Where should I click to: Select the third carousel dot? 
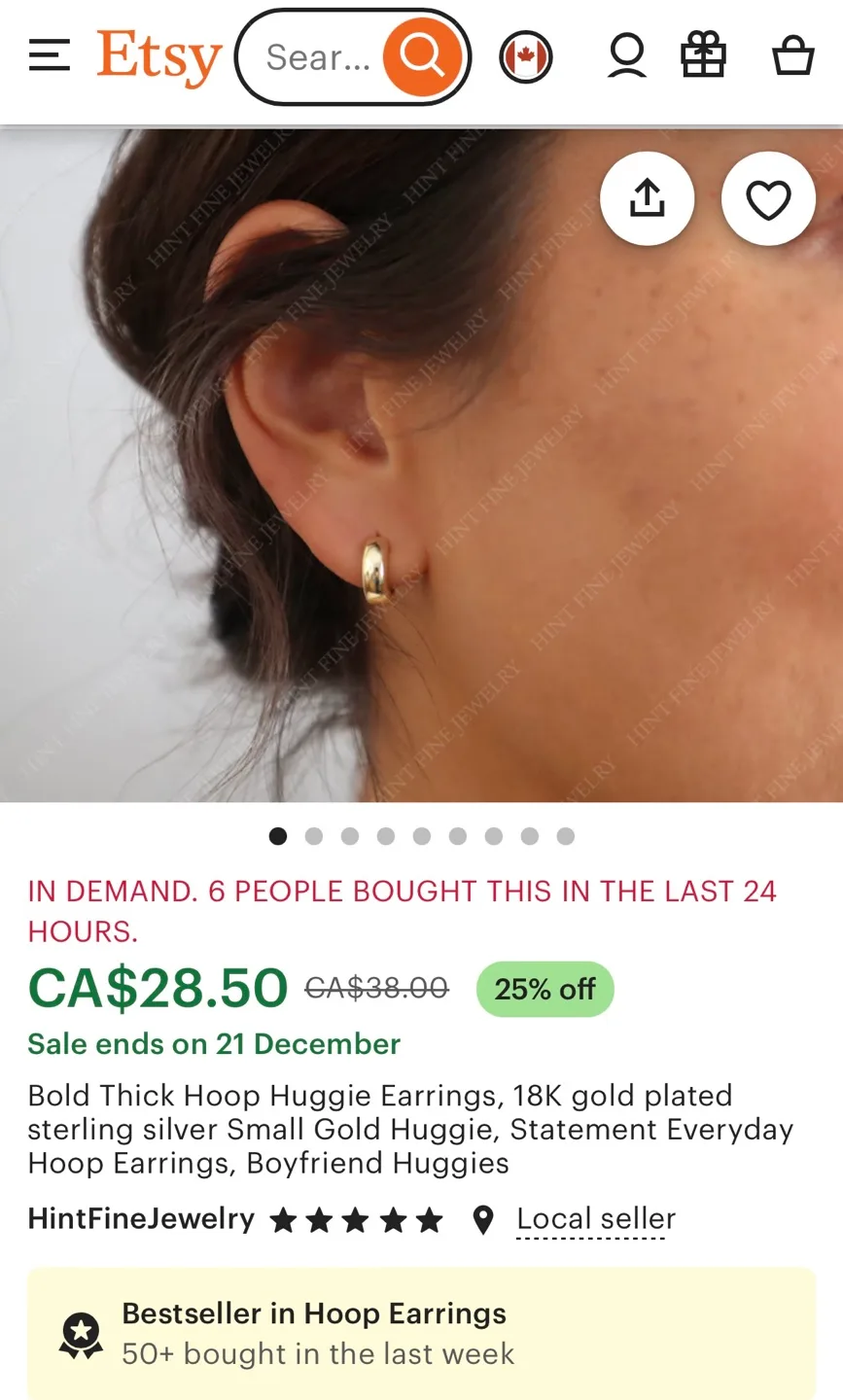(x=350, y=836)
